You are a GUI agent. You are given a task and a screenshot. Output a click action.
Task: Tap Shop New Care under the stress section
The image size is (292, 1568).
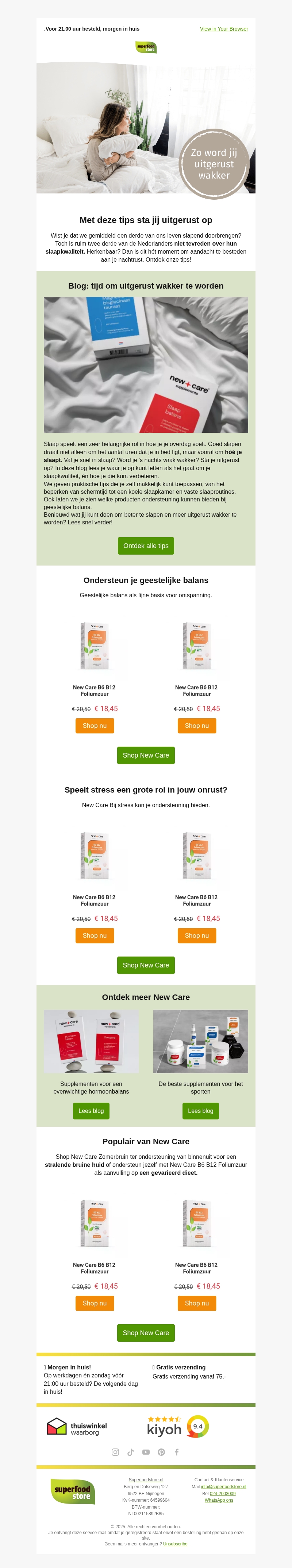146,965
